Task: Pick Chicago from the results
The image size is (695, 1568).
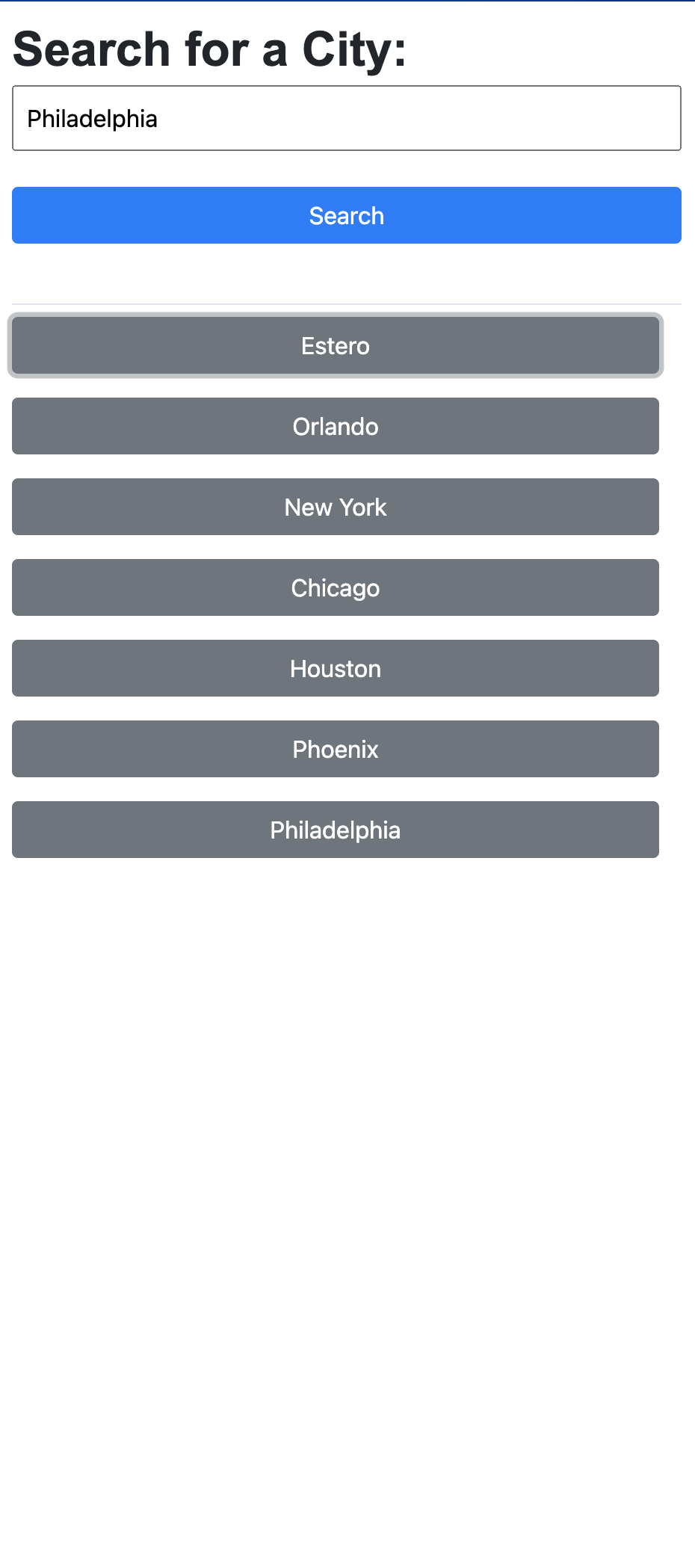Action: tap(335, 587)
